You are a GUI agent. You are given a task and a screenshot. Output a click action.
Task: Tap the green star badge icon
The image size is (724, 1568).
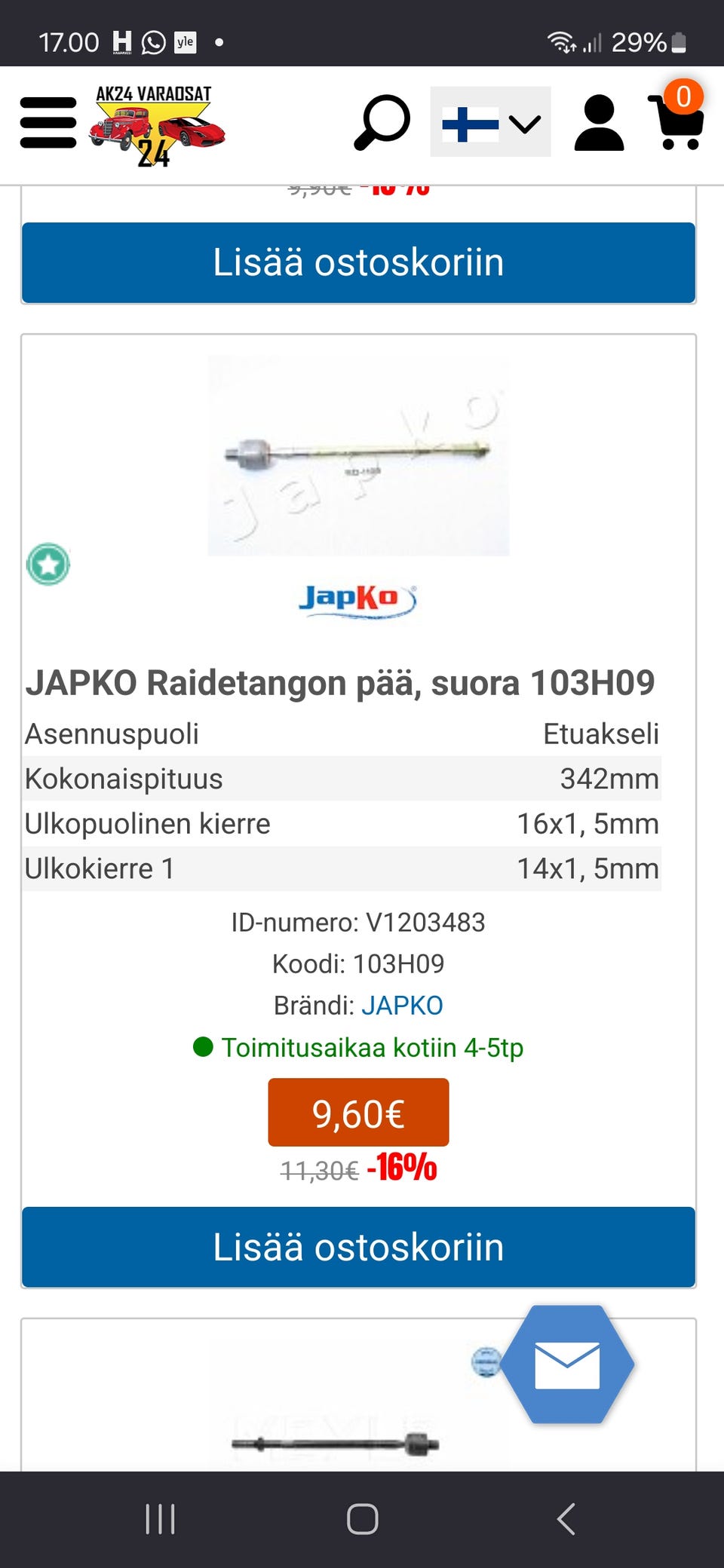(x=48, y=564)
